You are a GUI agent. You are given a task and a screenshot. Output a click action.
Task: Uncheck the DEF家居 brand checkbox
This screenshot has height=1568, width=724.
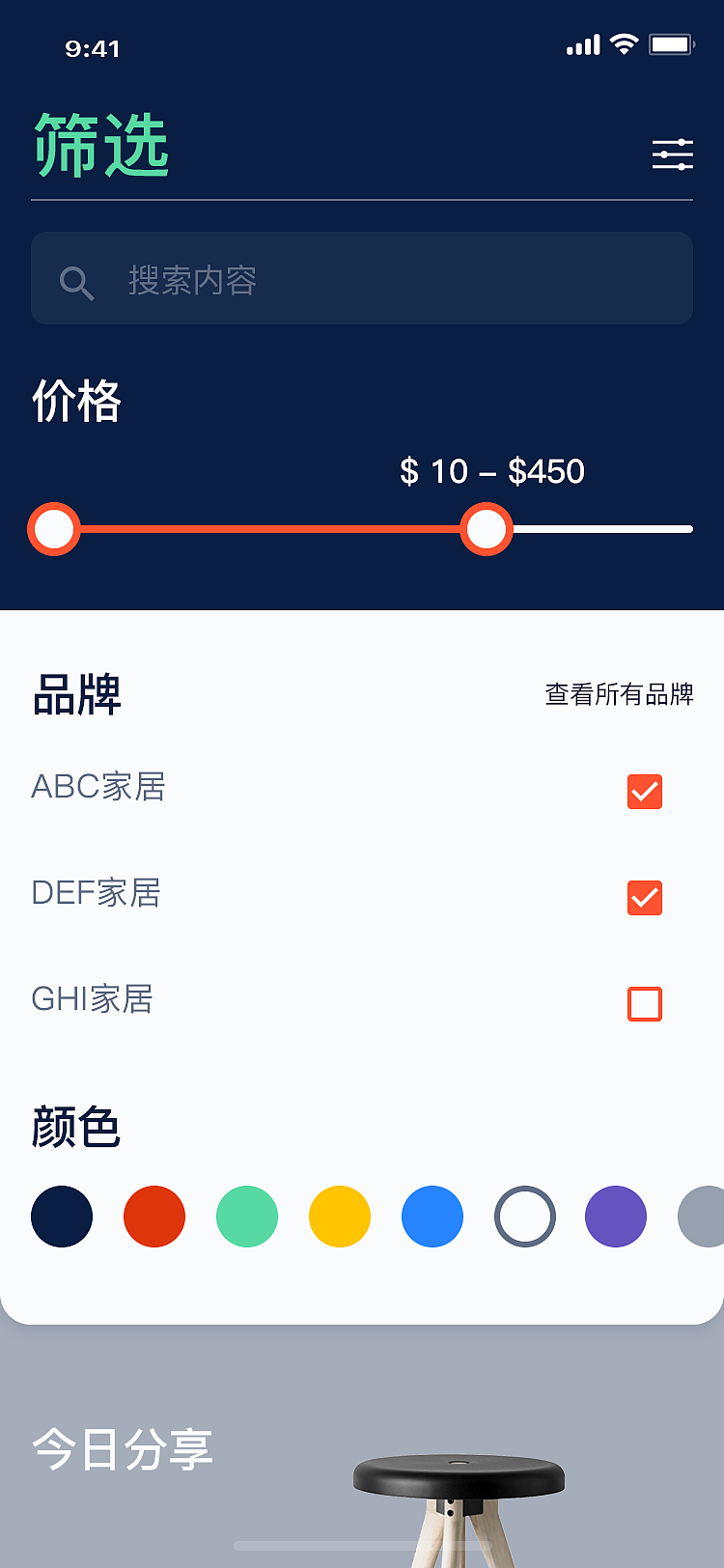pyautogui.click(x=644, y=898)
